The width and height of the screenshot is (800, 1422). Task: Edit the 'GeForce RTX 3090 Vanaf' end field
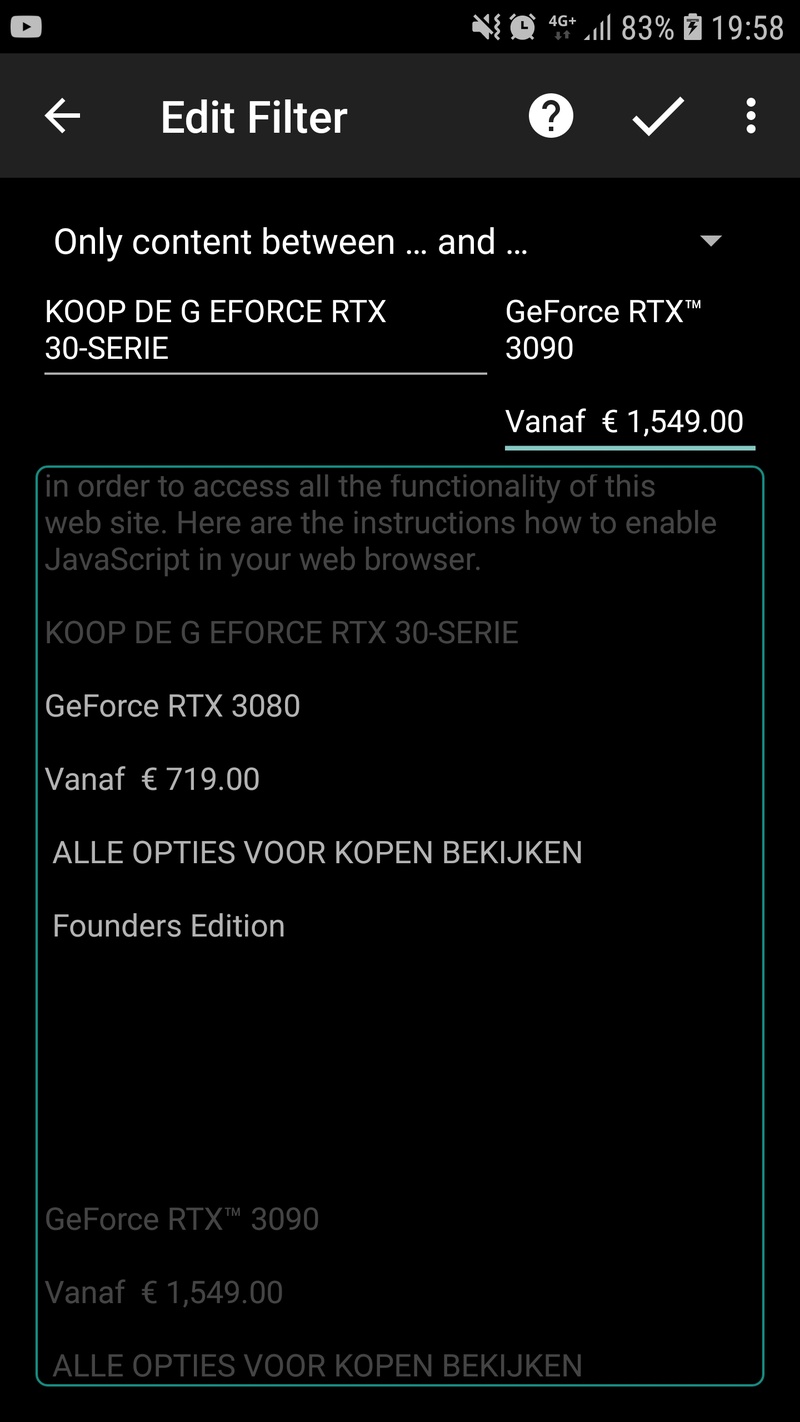[x=629, y=368]
